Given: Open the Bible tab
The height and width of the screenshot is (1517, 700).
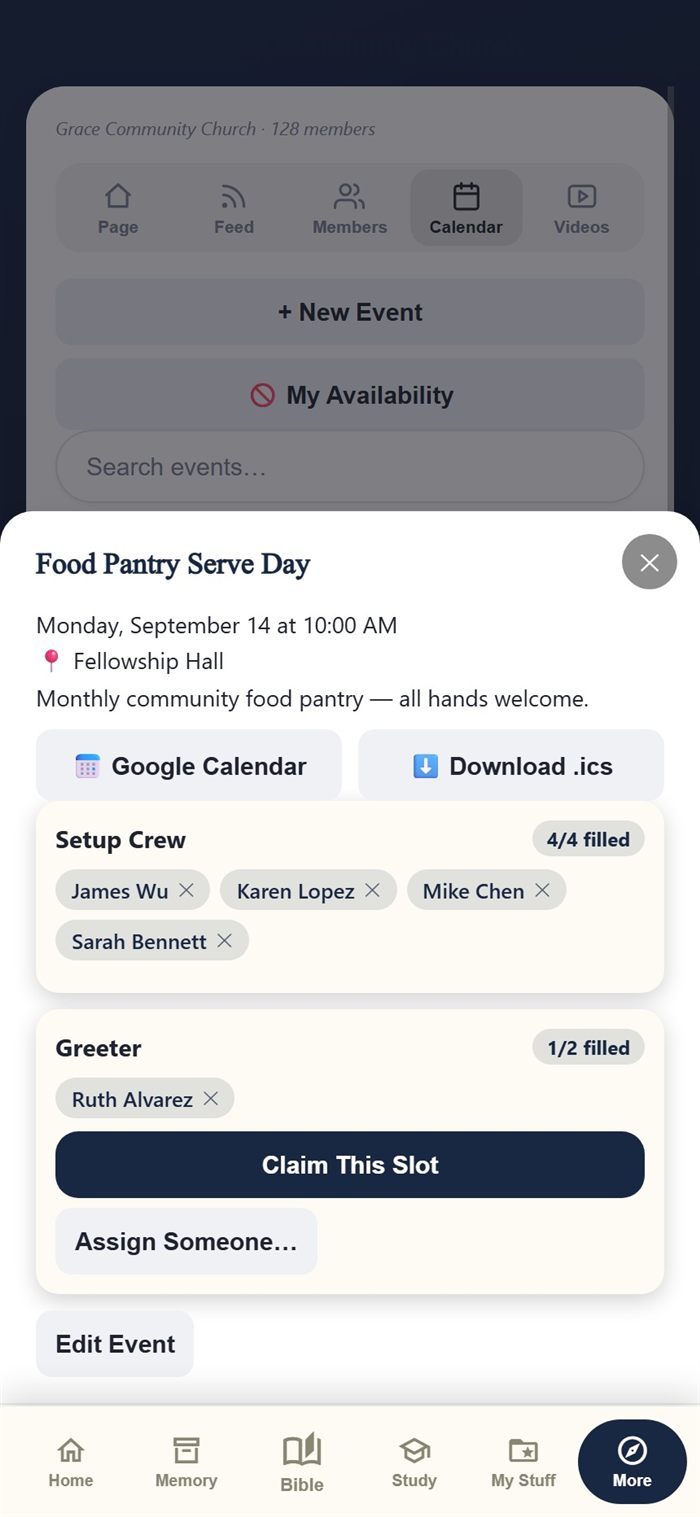Looking at the screenshot, I should pyautogui.click(x=302, y=1462).
